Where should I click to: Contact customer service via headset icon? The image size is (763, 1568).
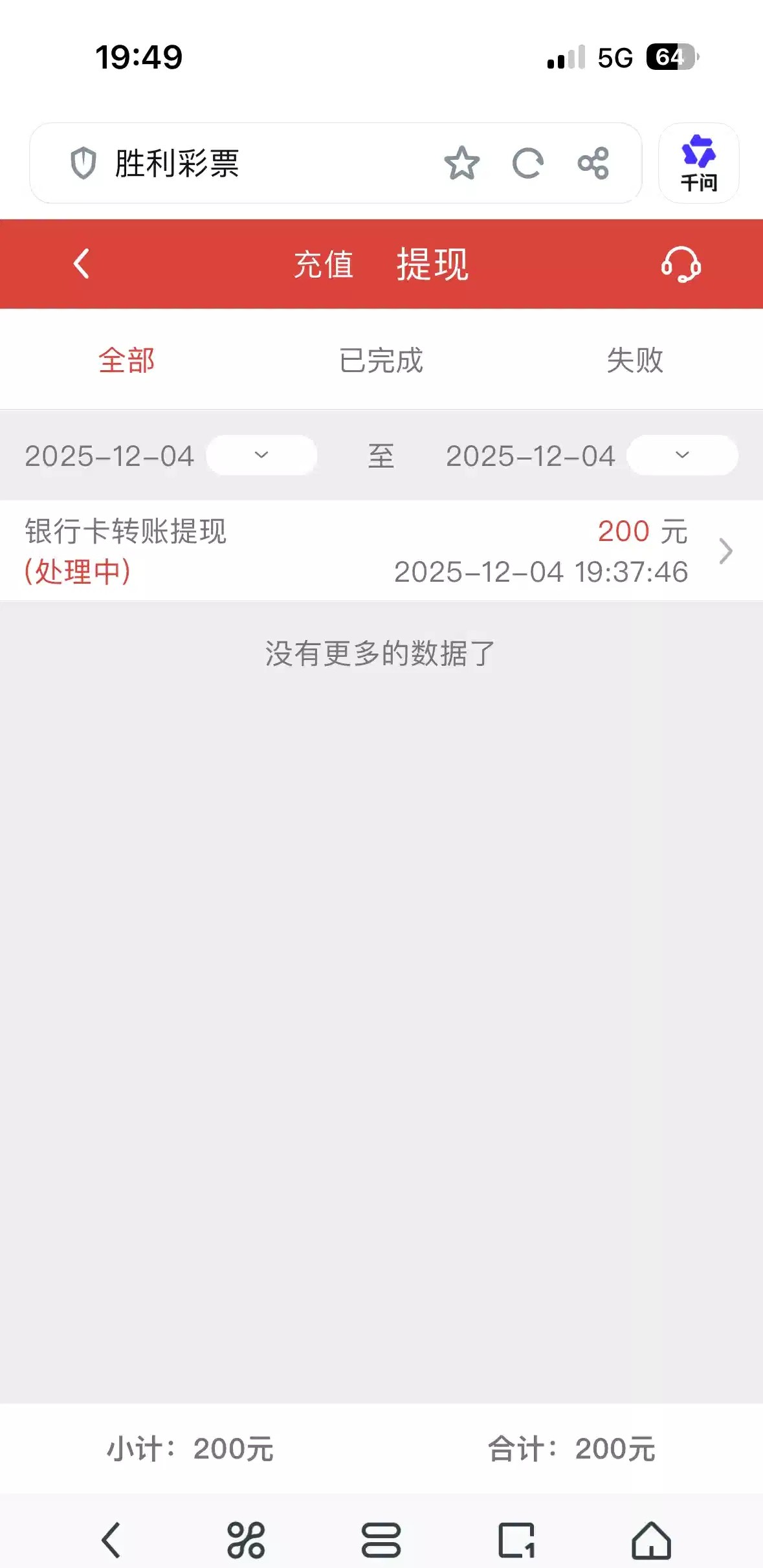pos(681,265)
